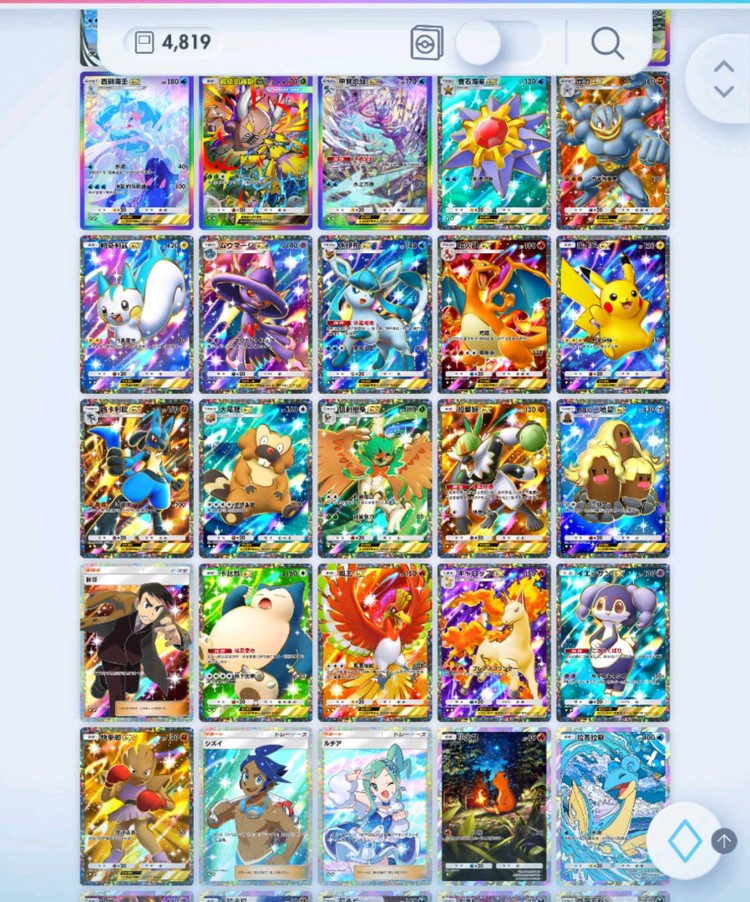Open the Lucario card
750x902 pixels.
(137, 478)
